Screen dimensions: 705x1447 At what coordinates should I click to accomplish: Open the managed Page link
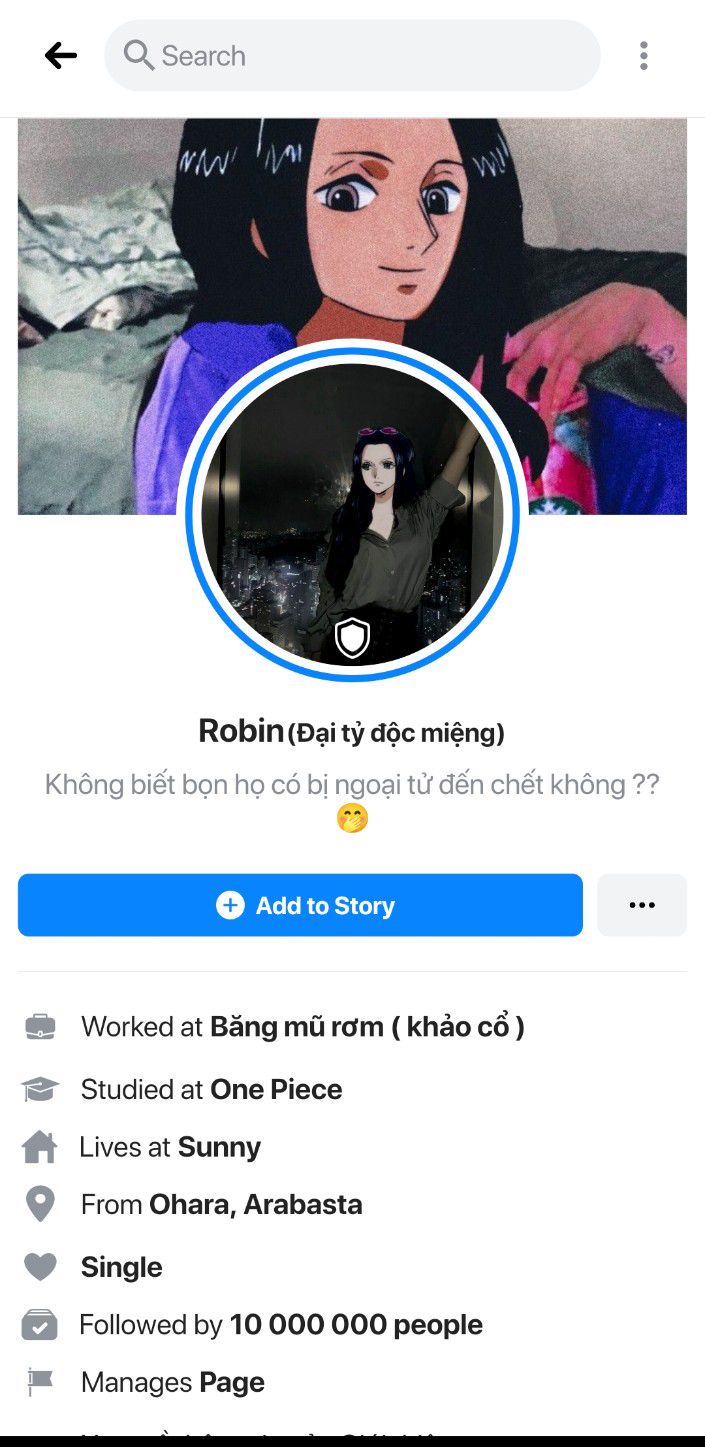tap(232, 1382)
